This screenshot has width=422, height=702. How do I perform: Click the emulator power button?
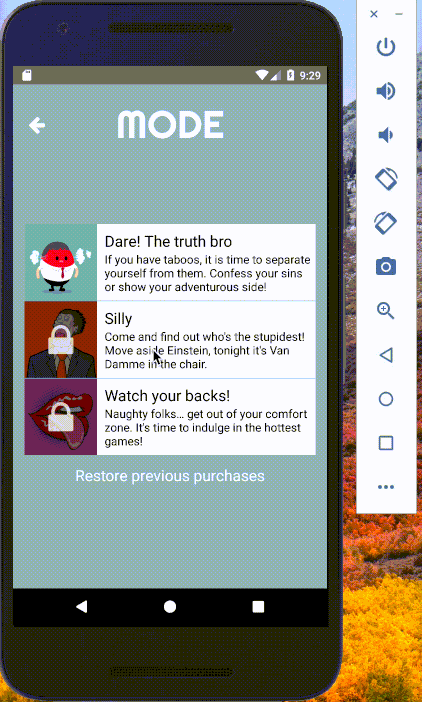(386, 47)
